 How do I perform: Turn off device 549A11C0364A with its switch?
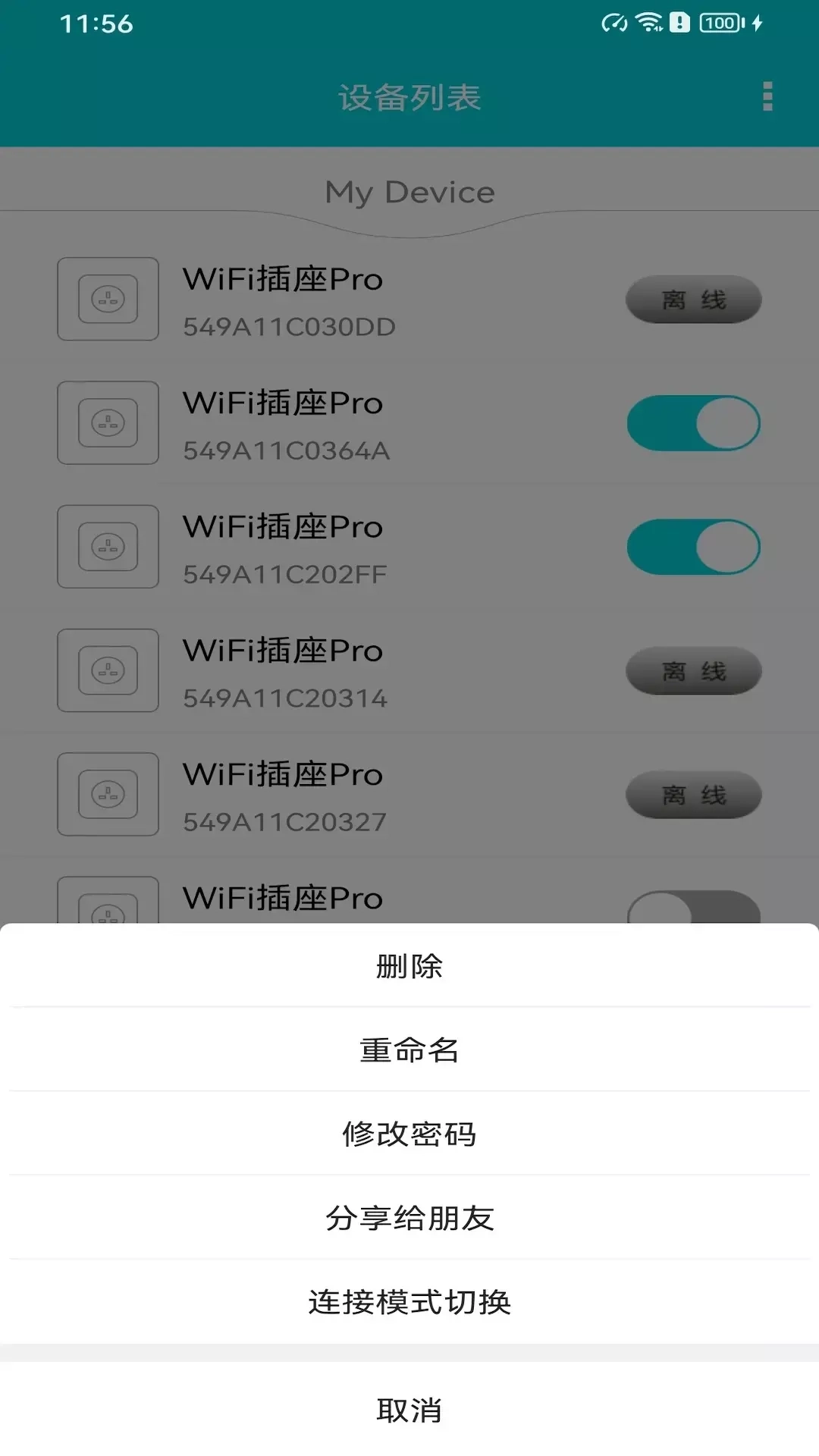click(x=693, y=422)
